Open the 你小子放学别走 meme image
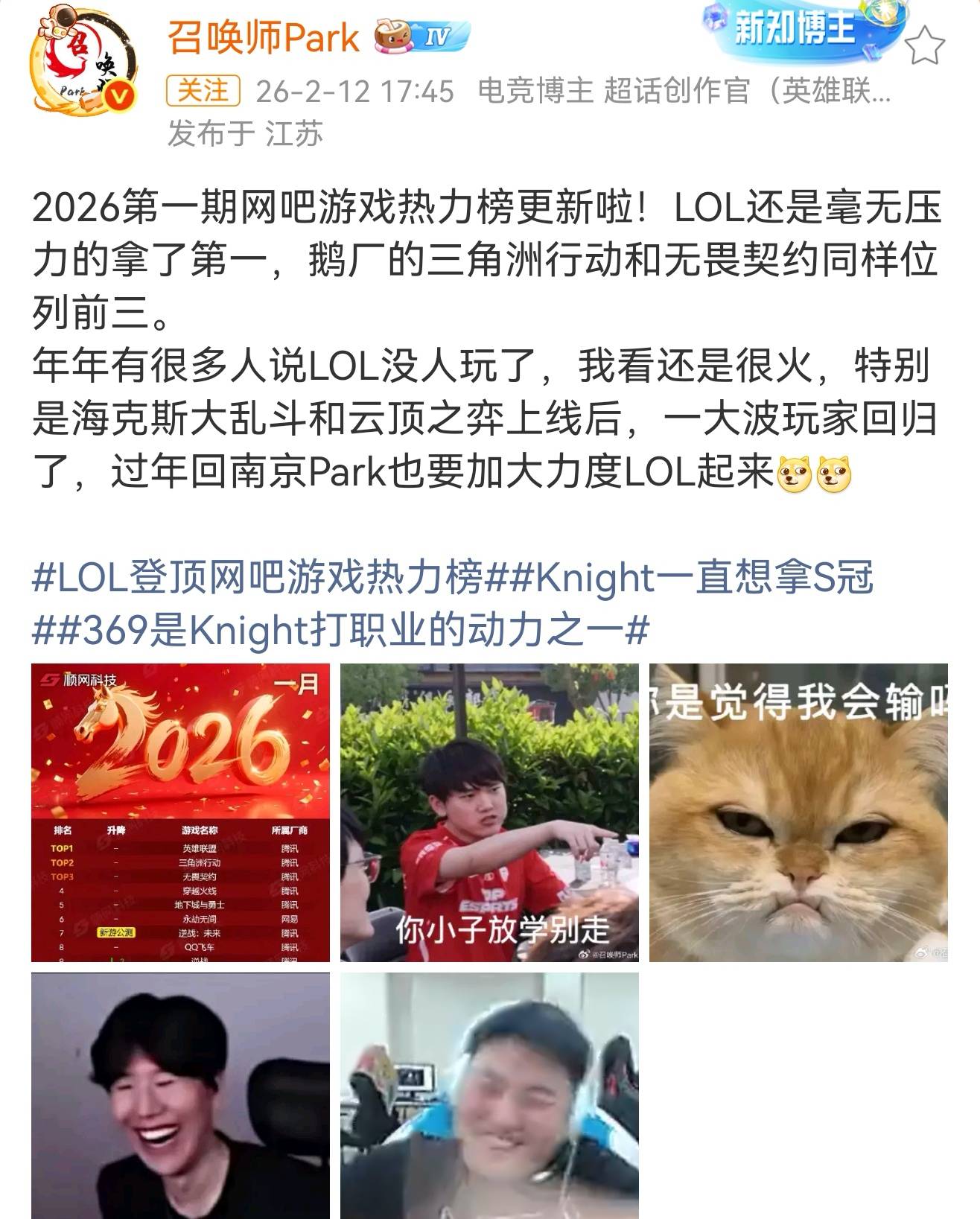Screen dimensions: 980x1219 tap(489, 812)
